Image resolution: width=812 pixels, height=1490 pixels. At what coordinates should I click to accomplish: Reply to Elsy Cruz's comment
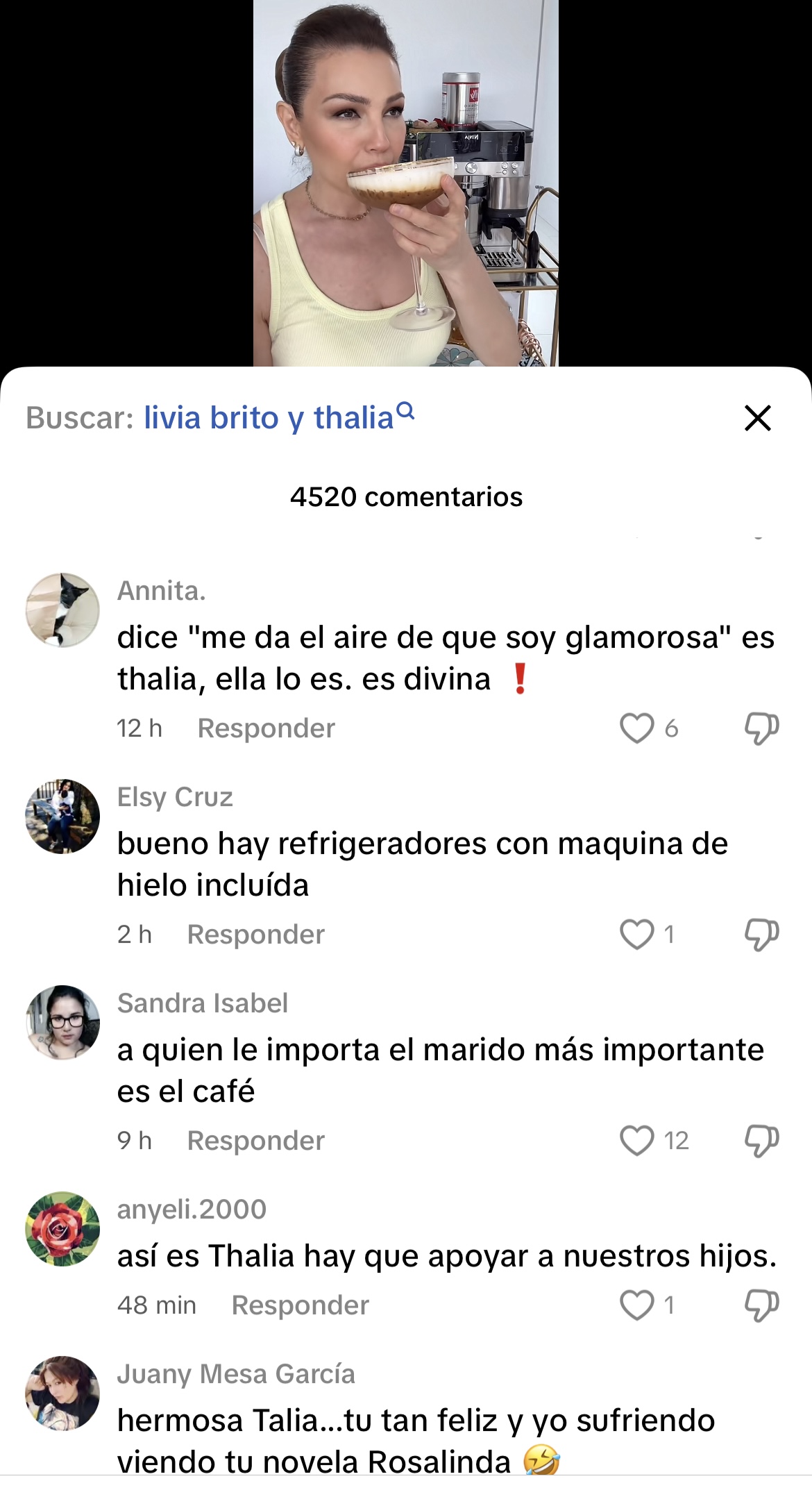pos(255,935)
